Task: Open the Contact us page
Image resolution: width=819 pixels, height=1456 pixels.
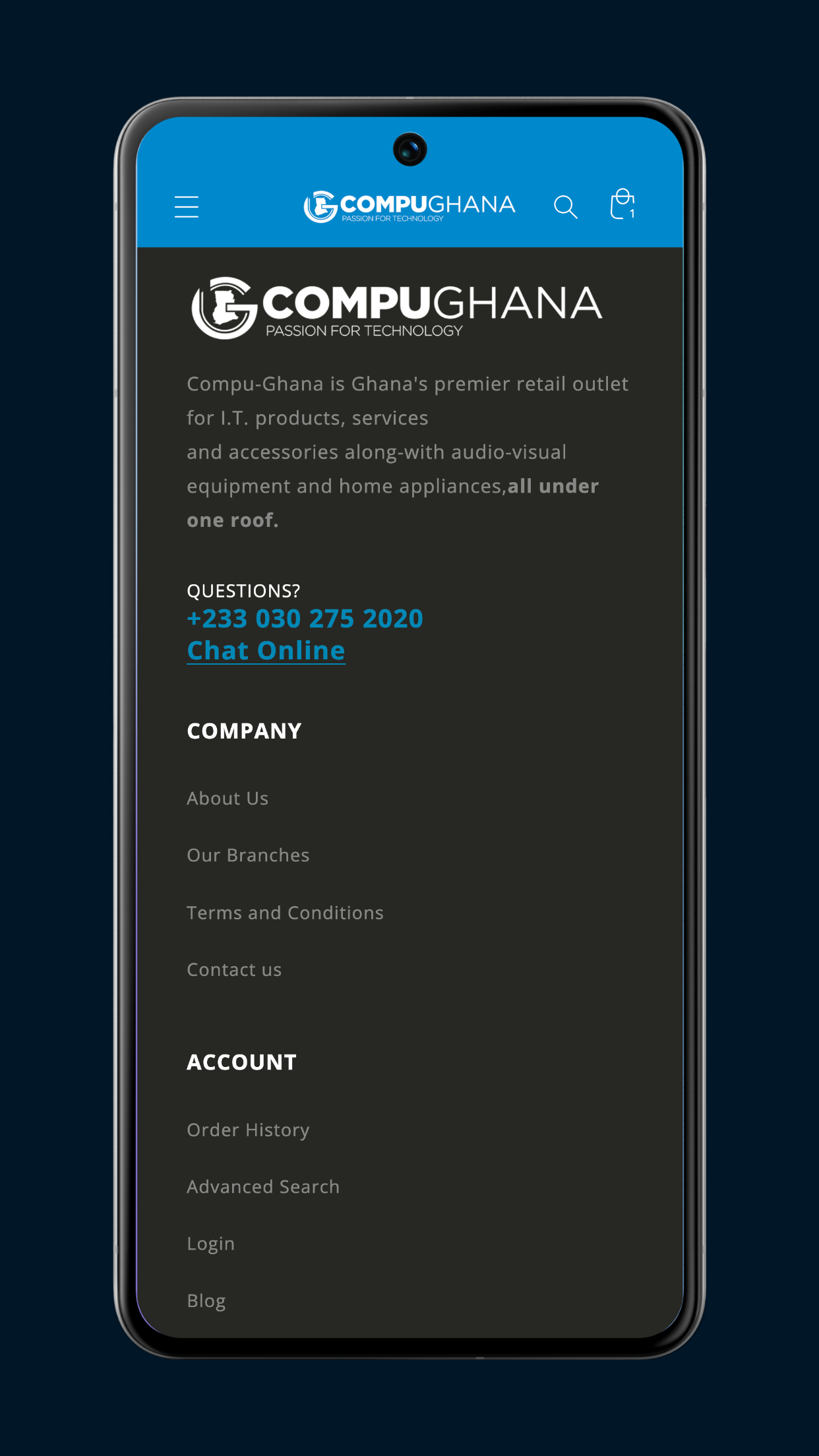Action: [x=234, y=970]
